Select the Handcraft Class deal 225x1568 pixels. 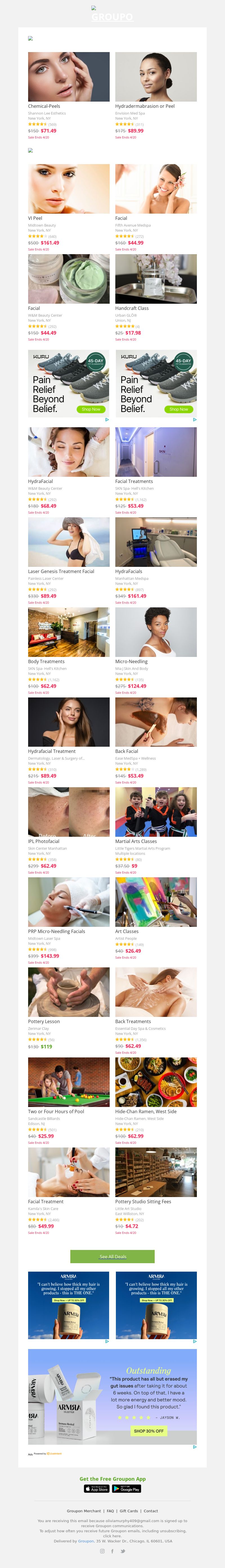(x=156, y=279)
